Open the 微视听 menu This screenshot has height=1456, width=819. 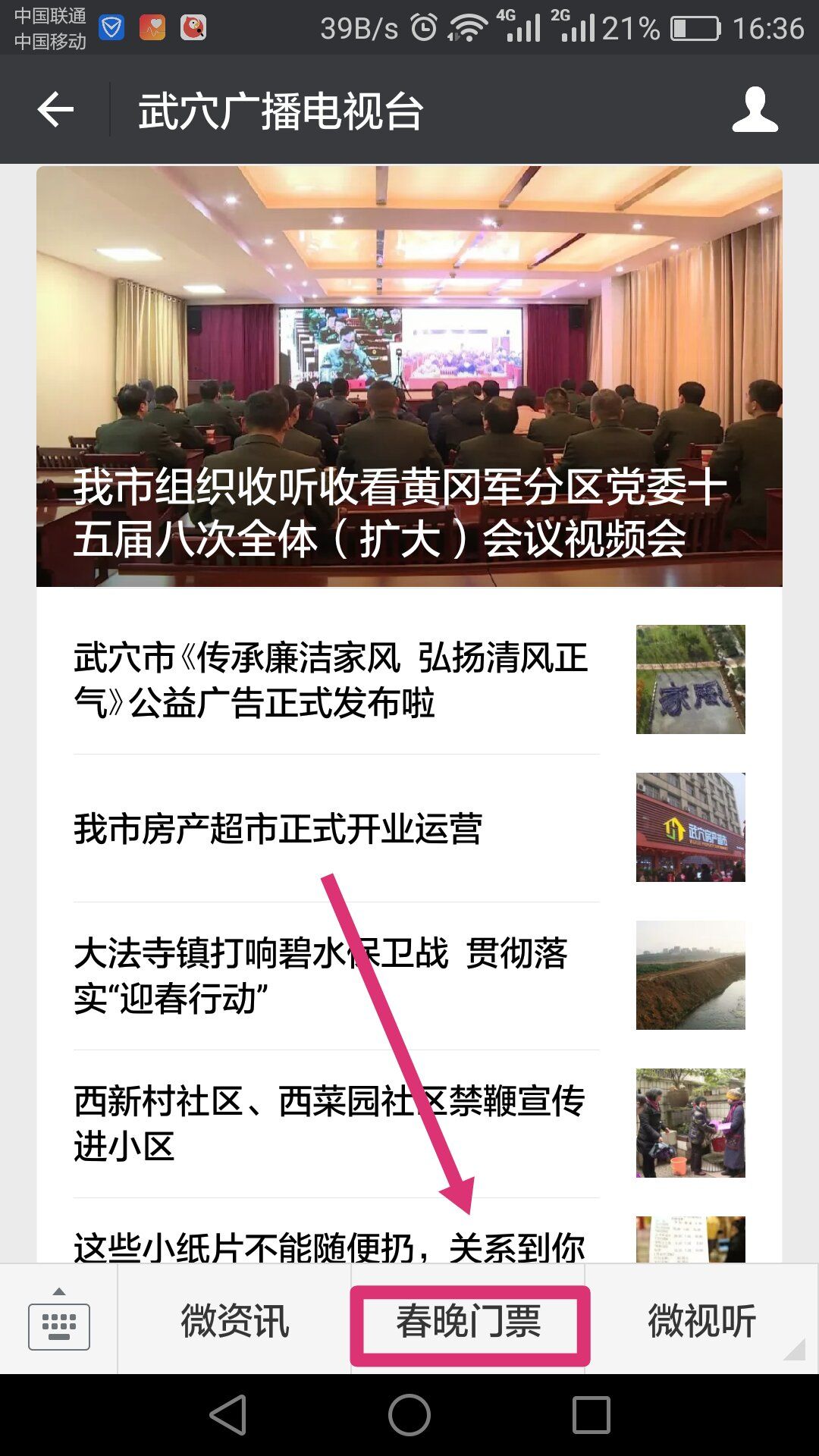point(701,1321)
